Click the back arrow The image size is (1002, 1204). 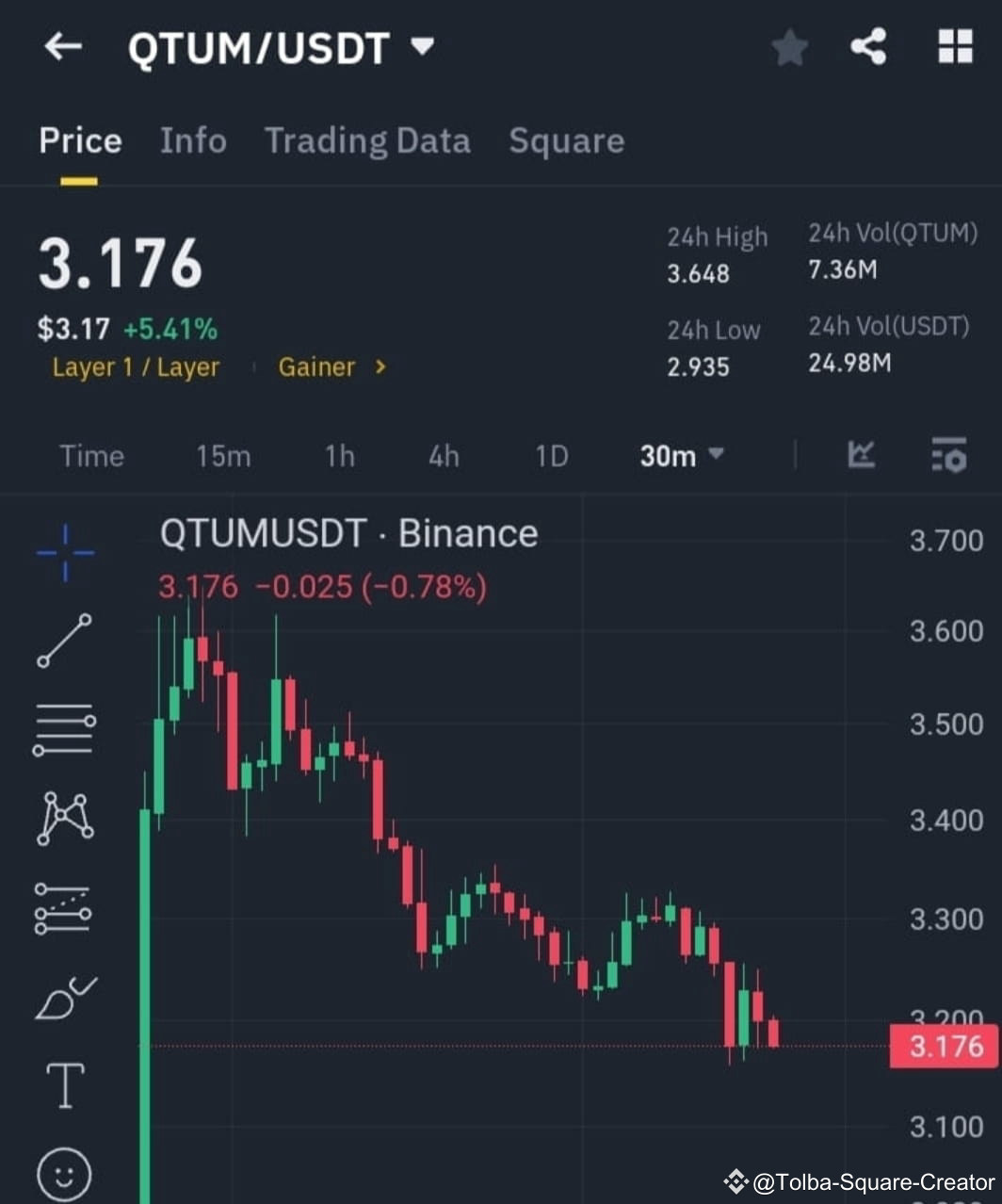point(62,48)
